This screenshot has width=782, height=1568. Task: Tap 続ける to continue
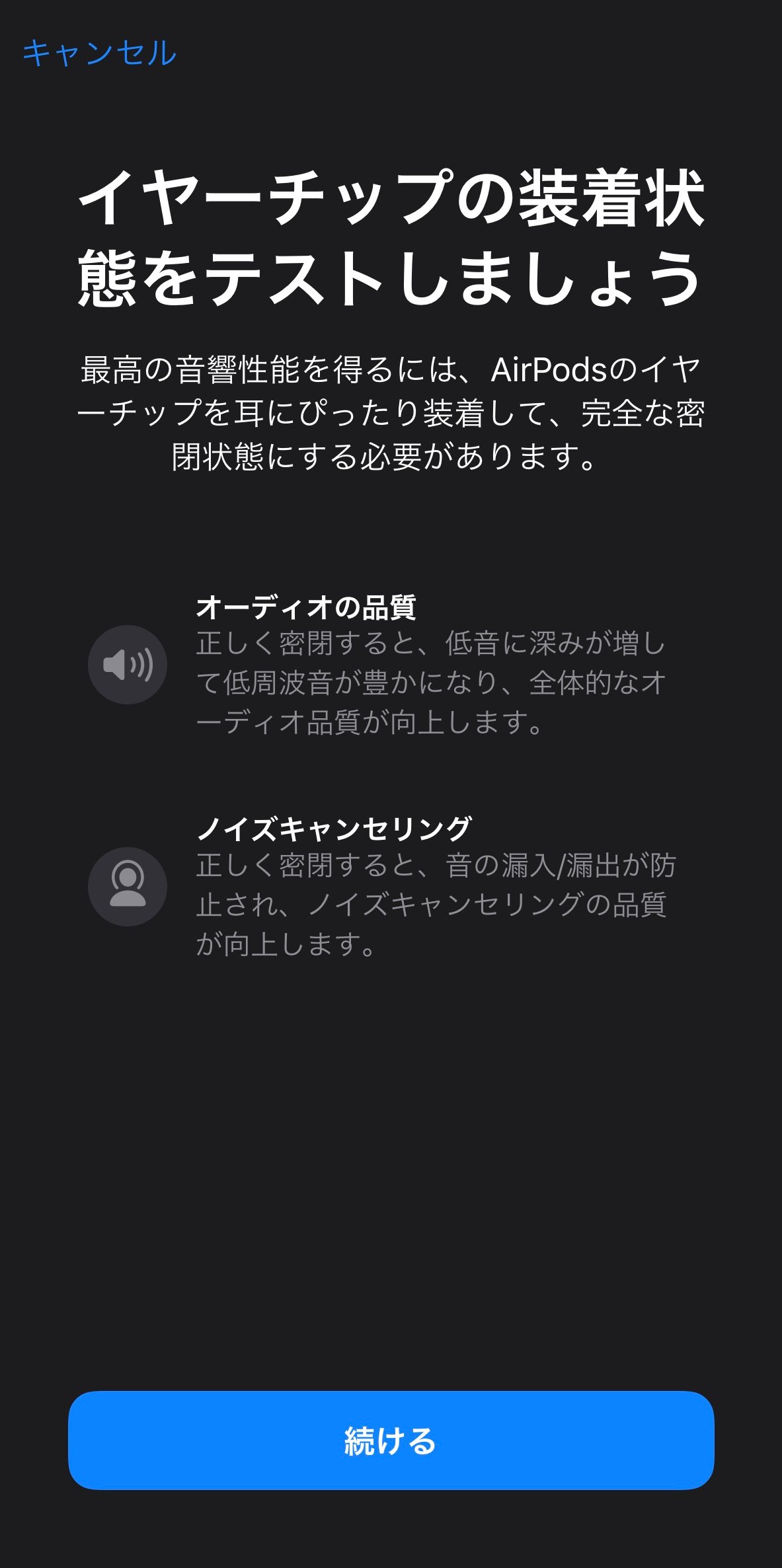tap(391, 1440)
